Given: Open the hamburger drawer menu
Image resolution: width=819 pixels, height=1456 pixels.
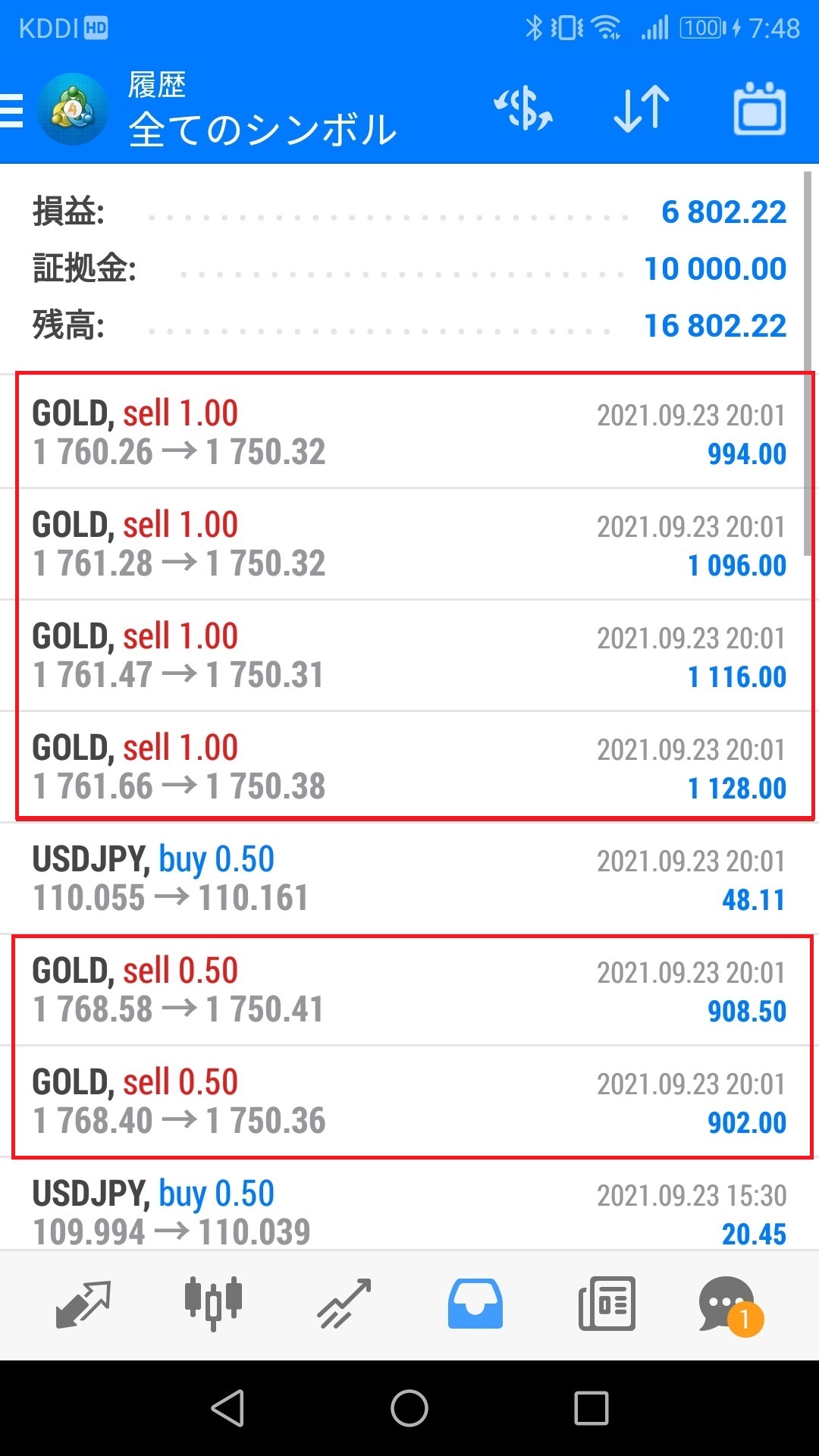Looking at the screenshot, I should click(x=12, y=111).
